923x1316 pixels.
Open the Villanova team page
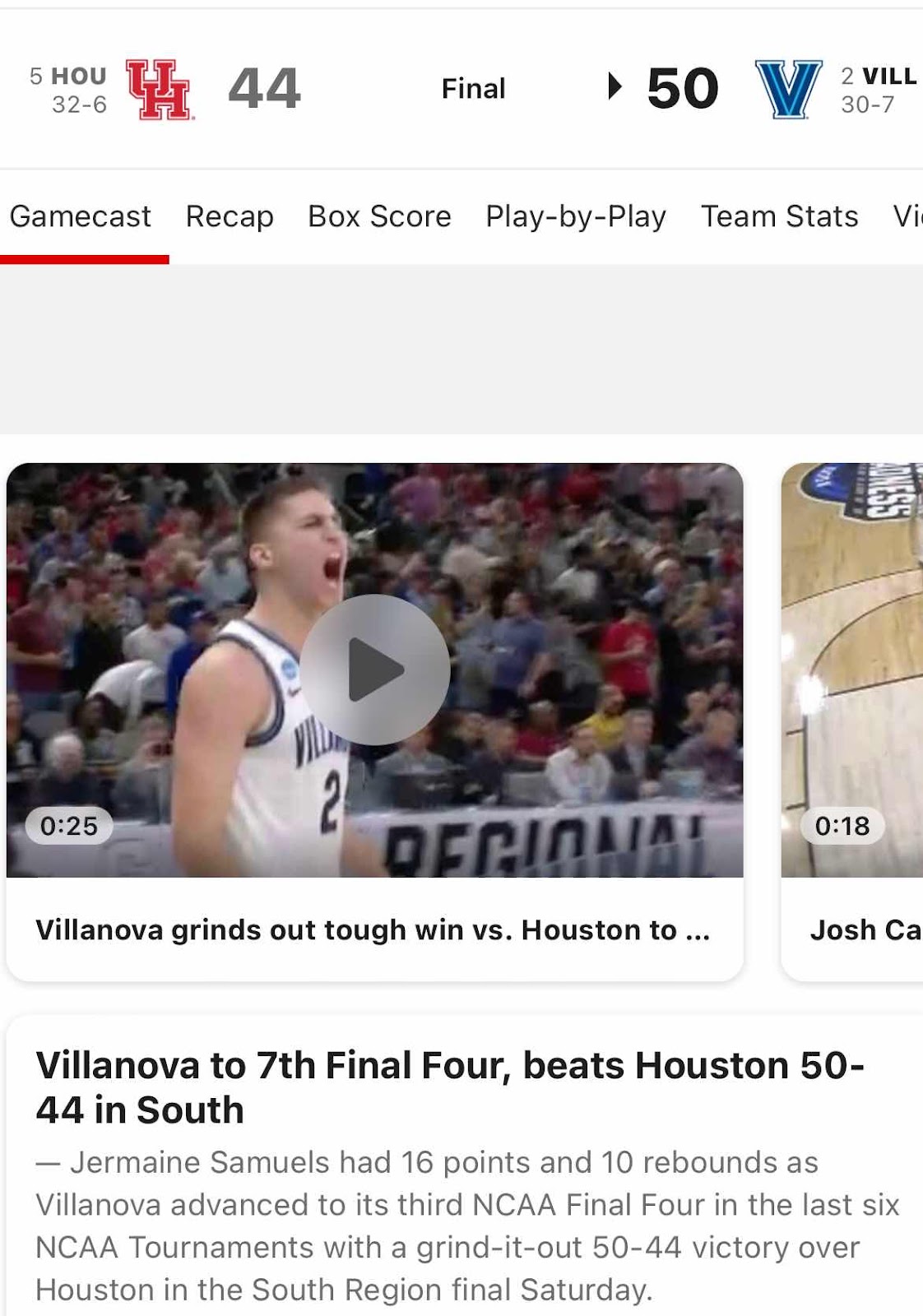pos(788,90)
